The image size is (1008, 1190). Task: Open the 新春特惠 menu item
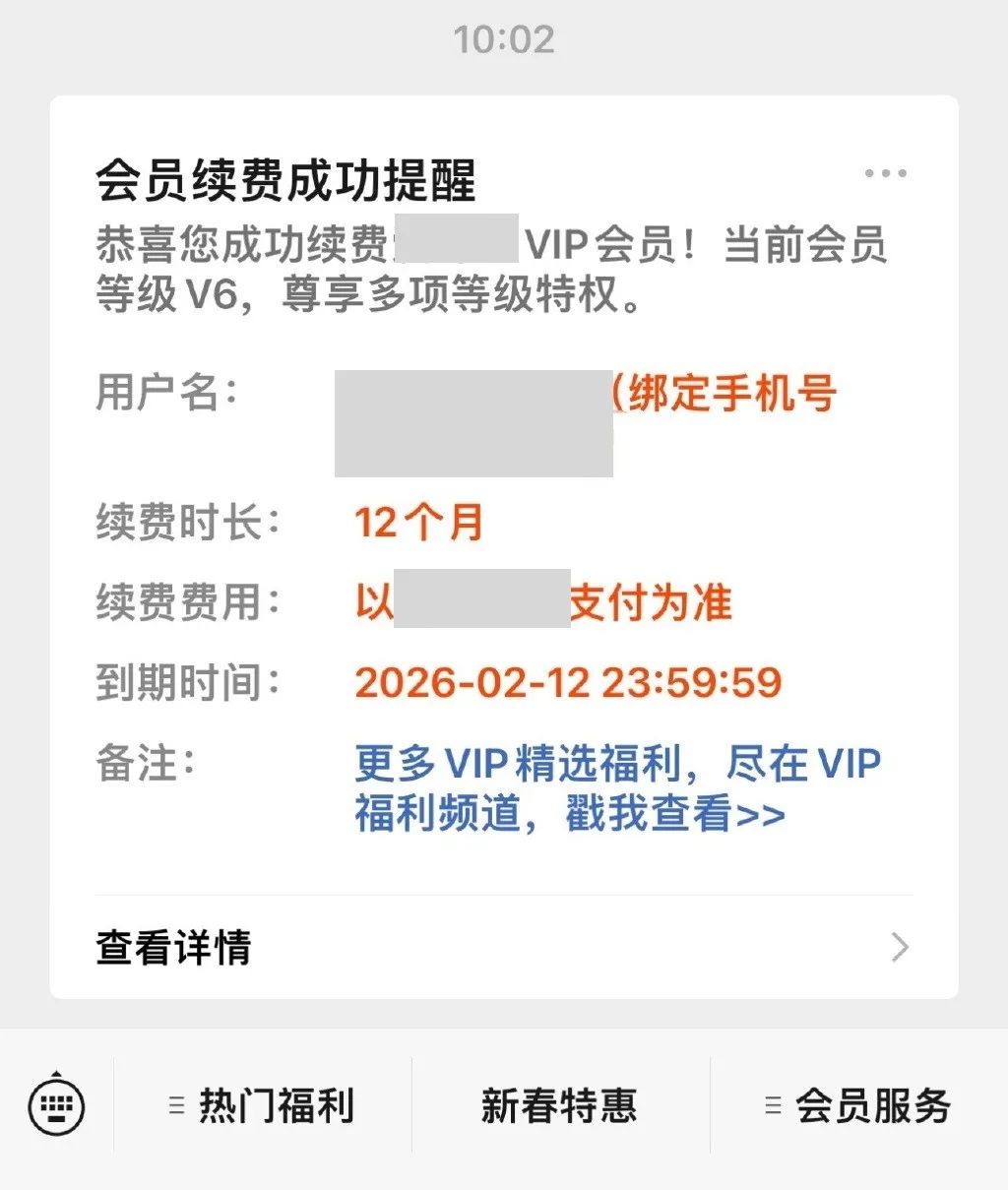559,1106
